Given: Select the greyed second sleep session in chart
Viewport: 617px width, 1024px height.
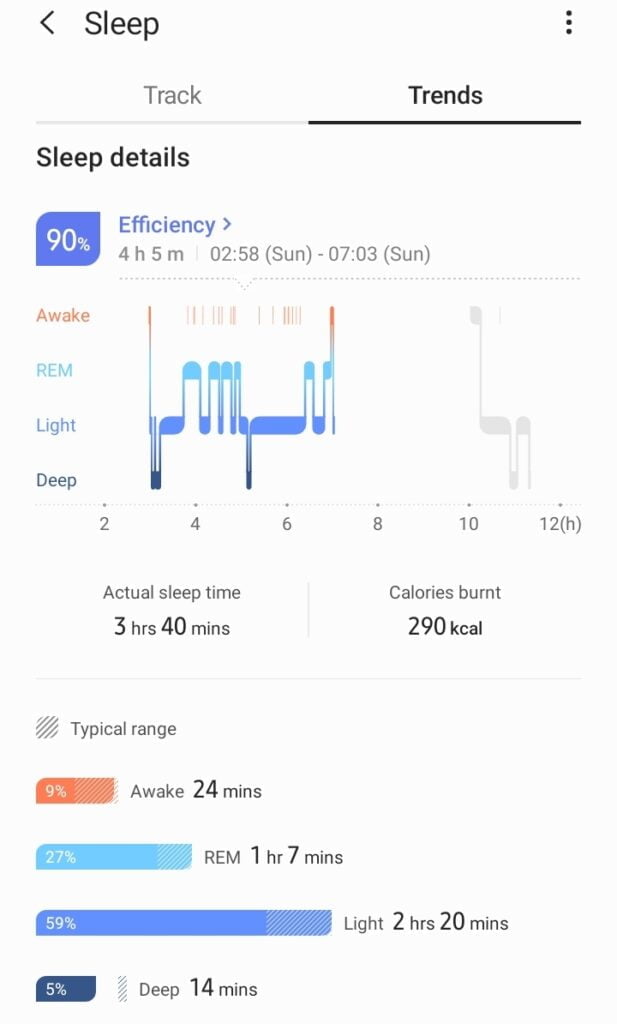Looking at the screenshot, I should pos(500,397).
